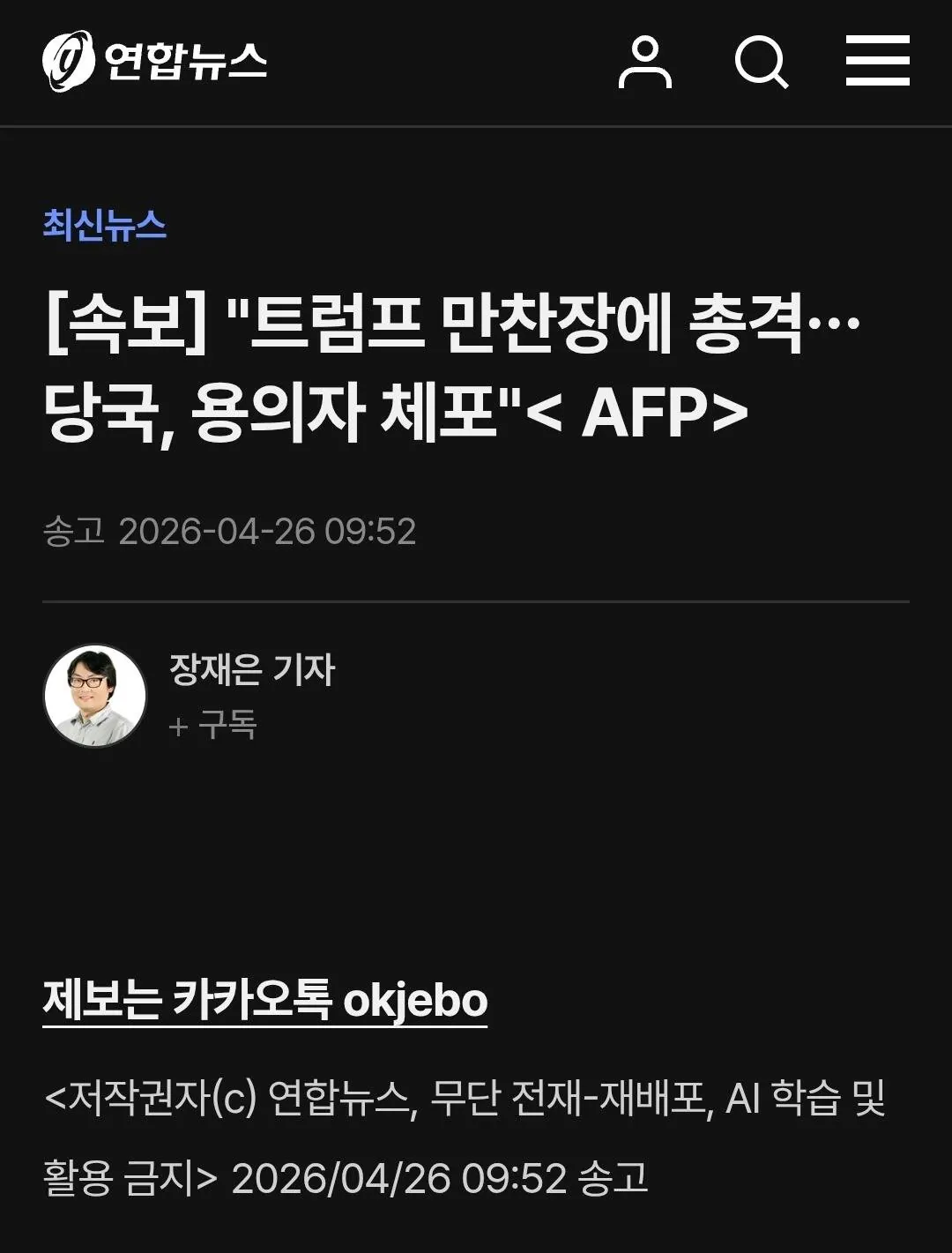Subscribe to reporter with + 구독

click(213, 726)
